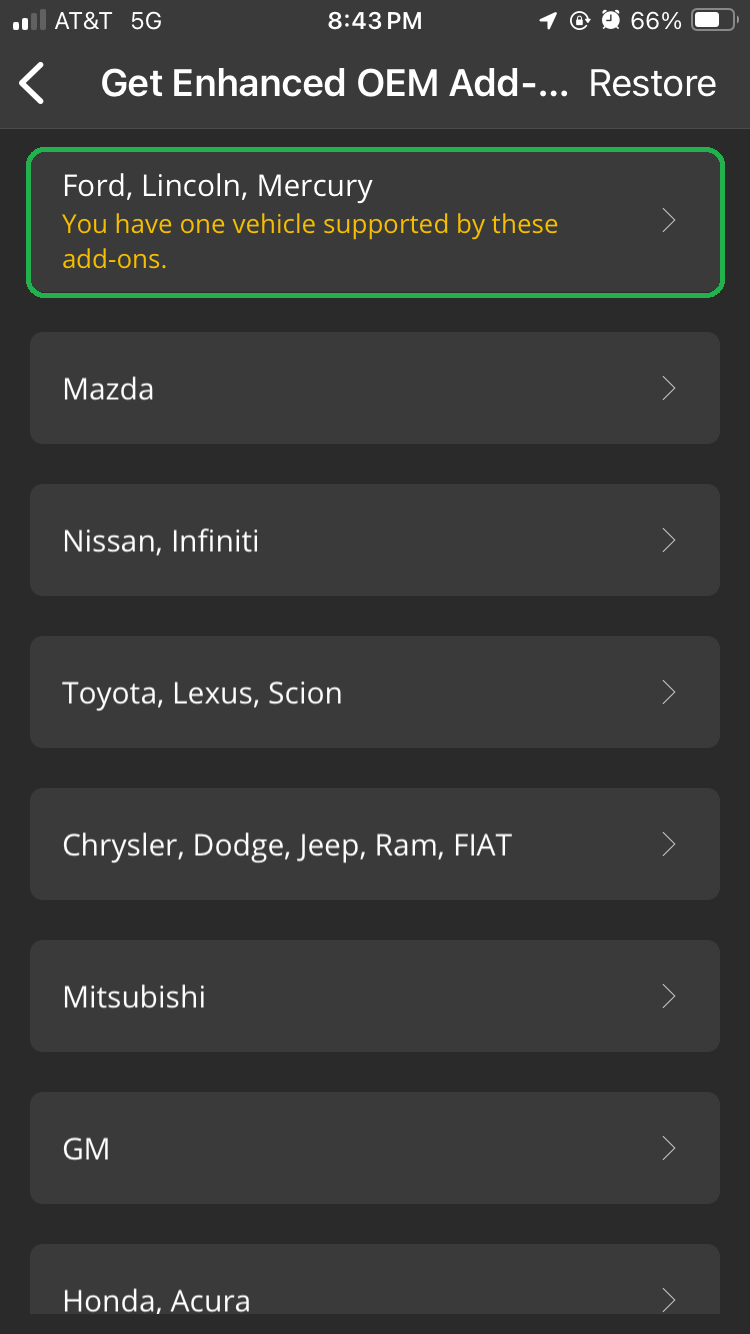Select the Mitsubishi add-on row

[x=375, y=996]
